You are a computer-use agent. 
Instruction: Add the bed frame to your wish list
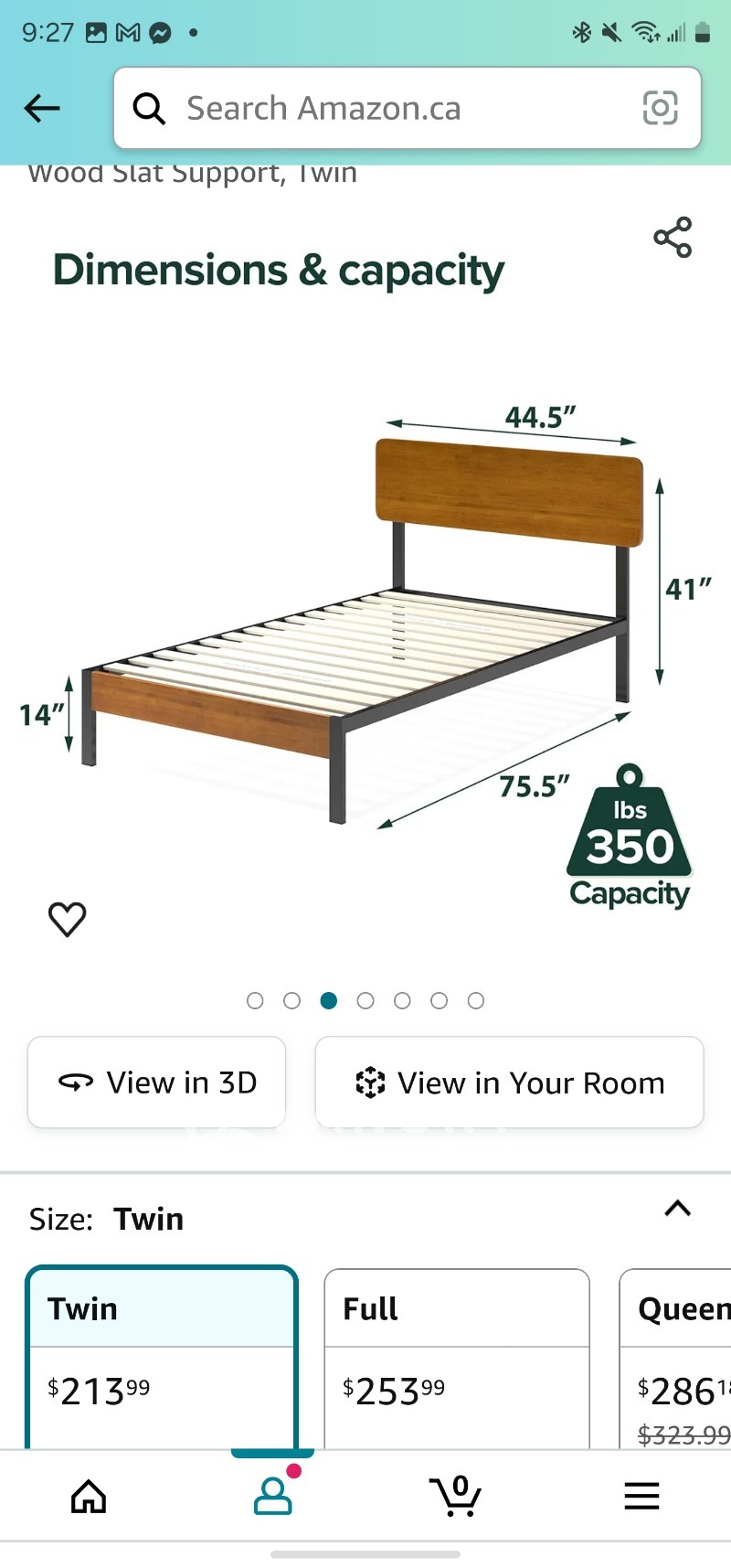coord(66,919)
